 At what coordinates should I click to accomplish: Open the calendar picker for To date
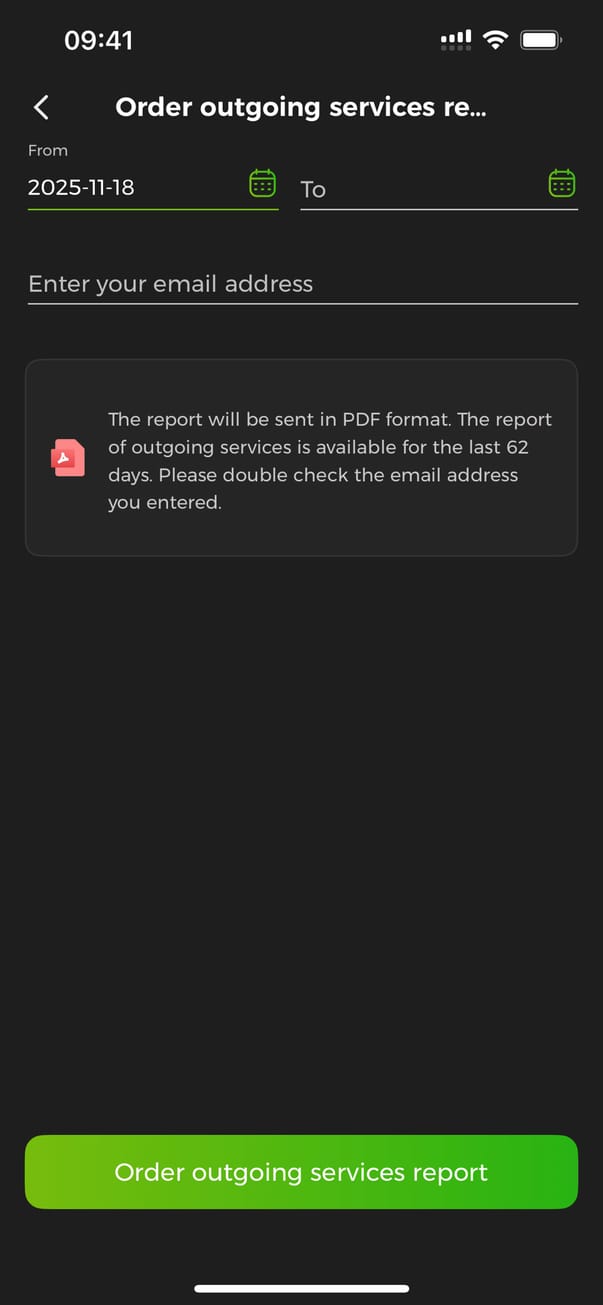click(x=562, y=184)
